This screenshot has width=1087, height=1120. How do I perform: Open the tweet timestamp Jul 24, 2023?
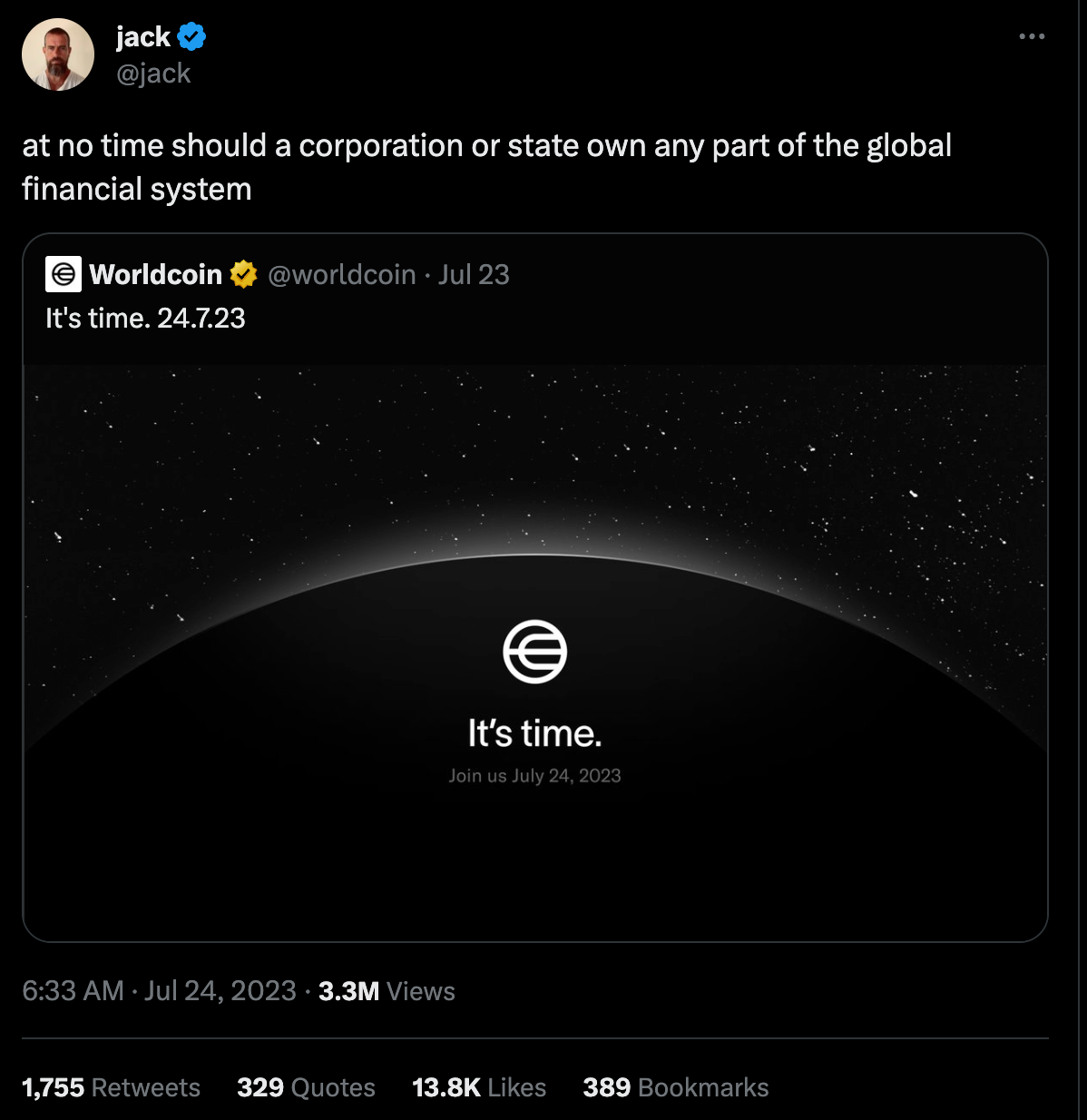[x=159, y=990]
